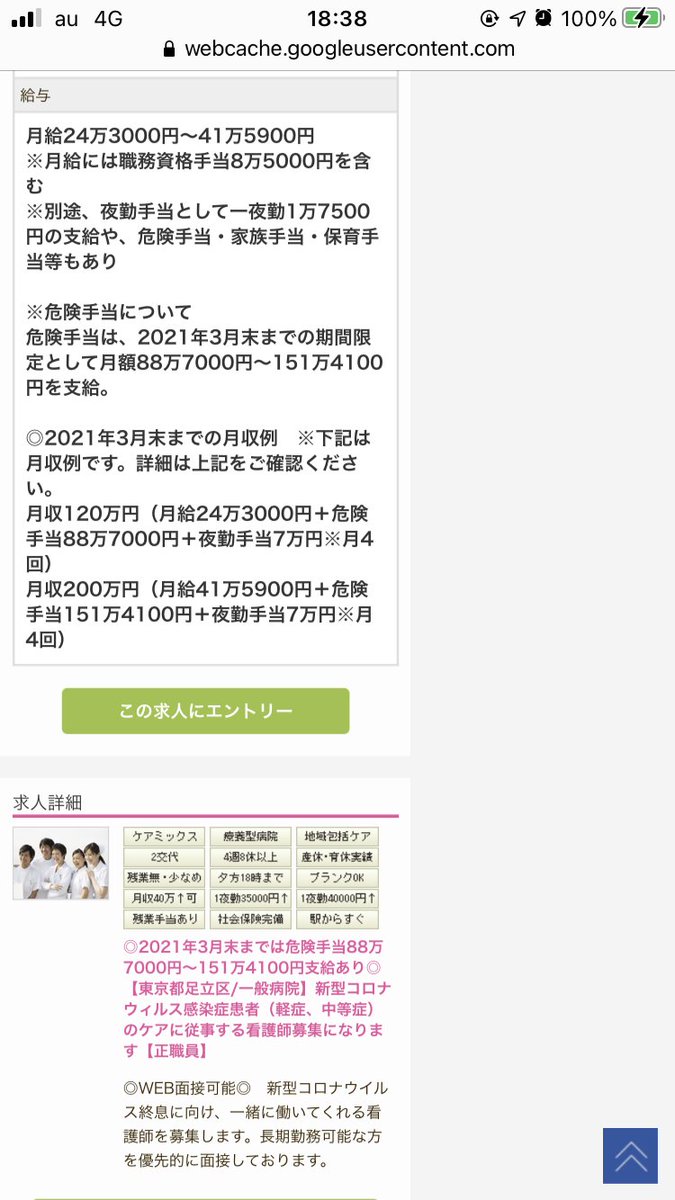
Task: Tap the この求人にエントリー button
Action: pos(205,711)
